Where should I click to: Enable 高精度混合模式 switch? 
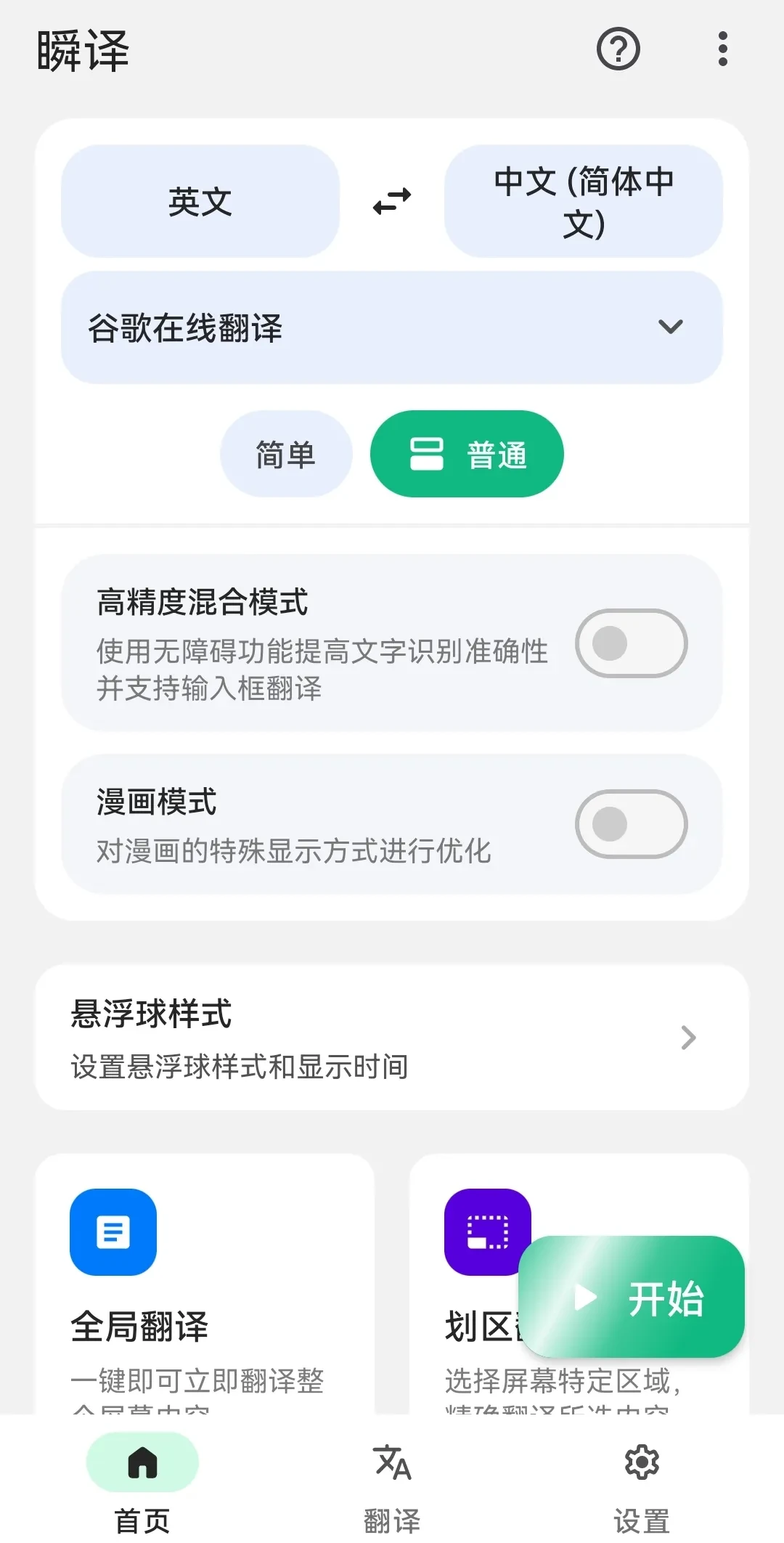[631, 643]
